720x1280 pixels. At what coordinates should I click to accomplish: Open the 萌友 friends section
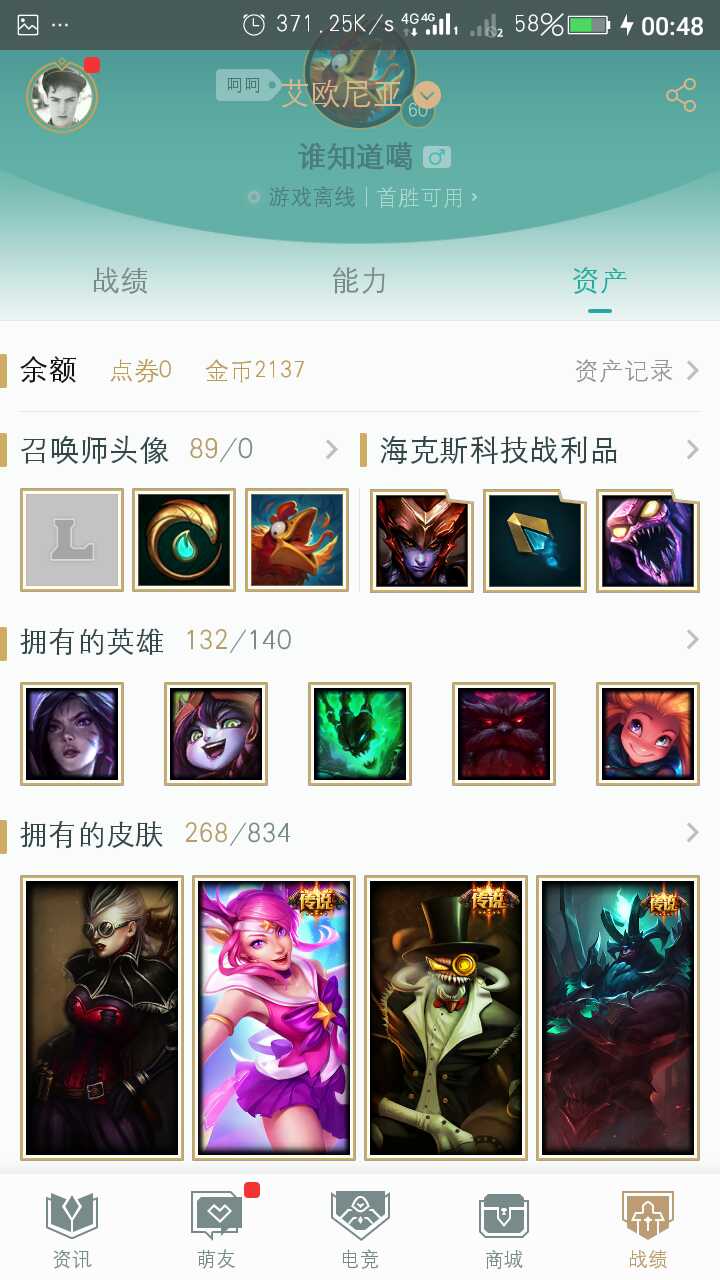point(214,1225)
